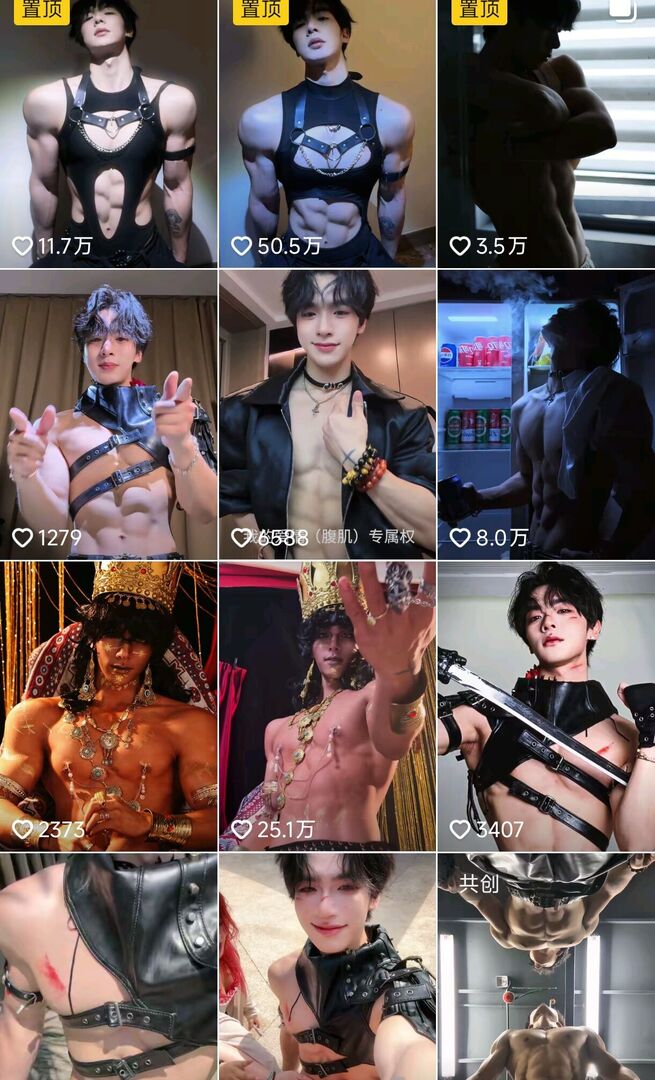Open the video captioned 腹肌 专属权
This screenshot has height=1080, width=655.
(327, 414)
